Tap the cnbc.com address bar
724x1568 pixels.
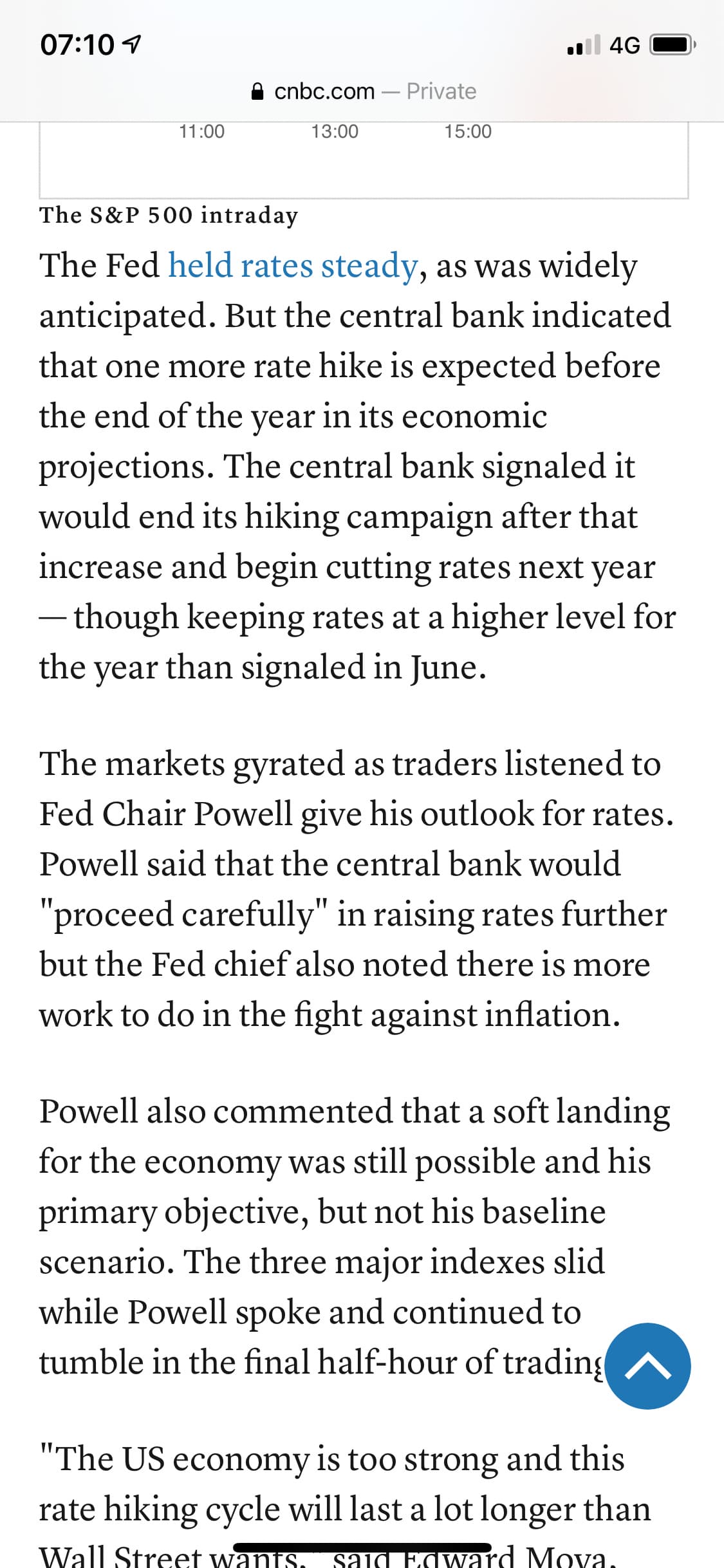click(364, 91)
